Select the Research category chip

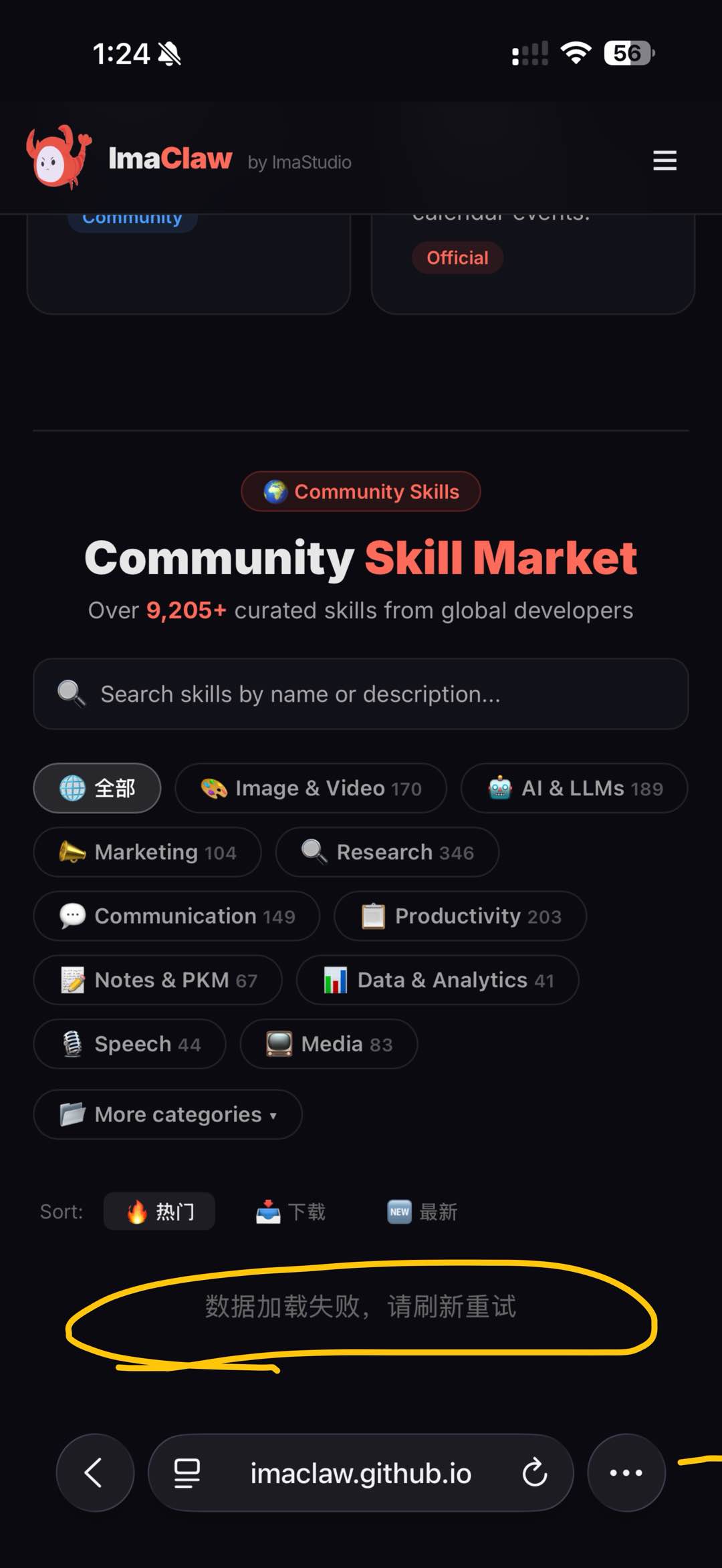pos(387,852)
